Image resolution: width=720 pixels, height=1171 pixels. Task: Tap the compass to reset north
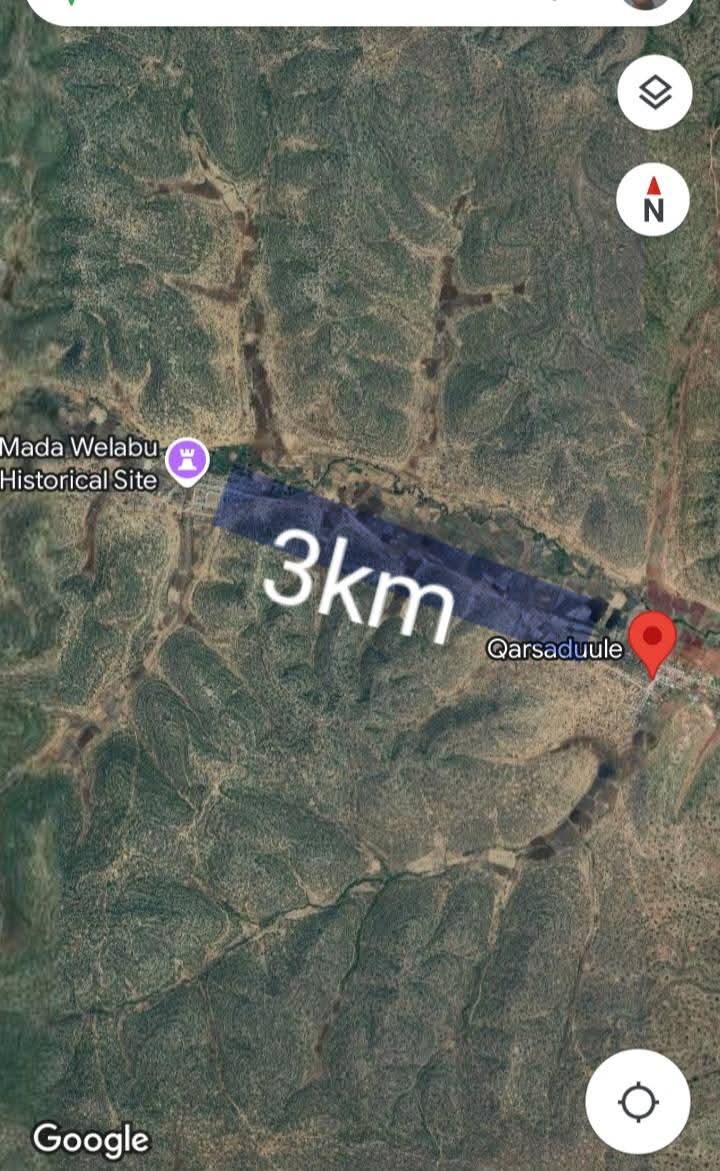click(x=653, y=199)
